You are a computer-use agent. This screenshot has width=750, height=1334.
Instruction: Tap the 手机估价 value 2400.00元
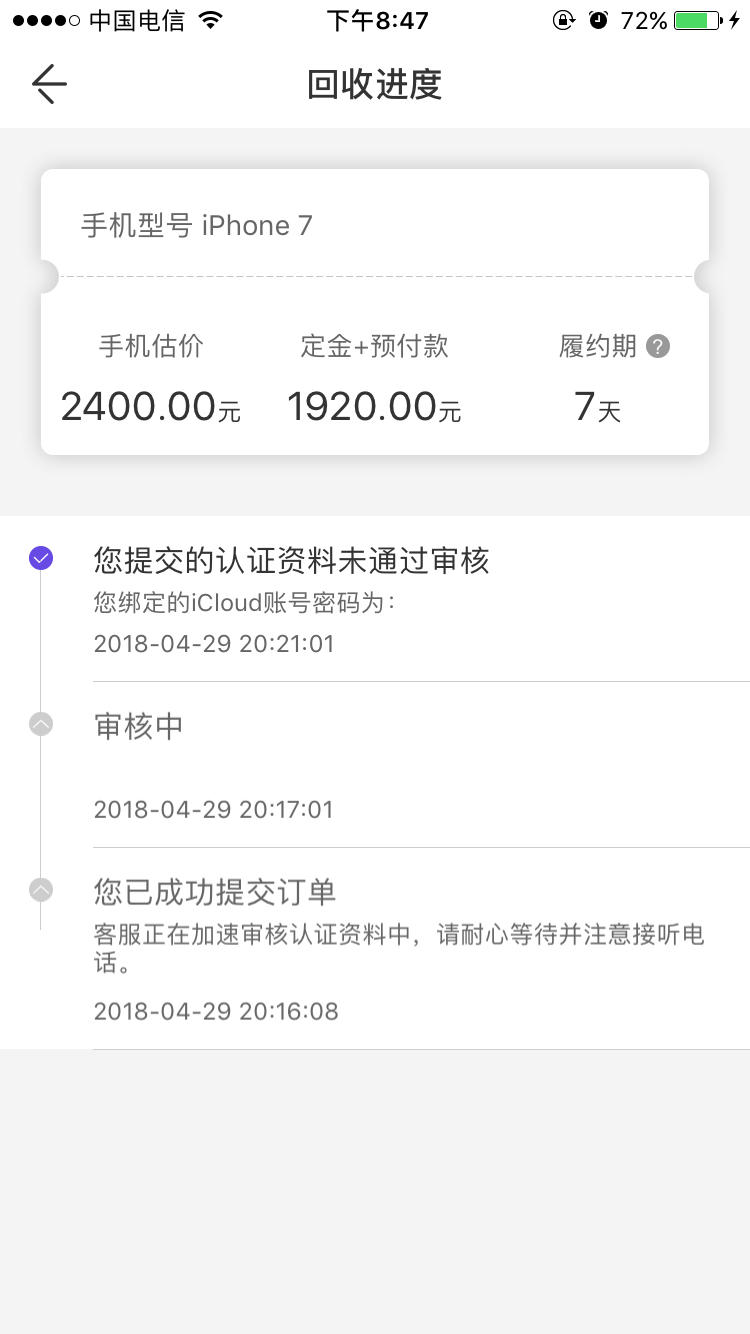tap(150, 406)
